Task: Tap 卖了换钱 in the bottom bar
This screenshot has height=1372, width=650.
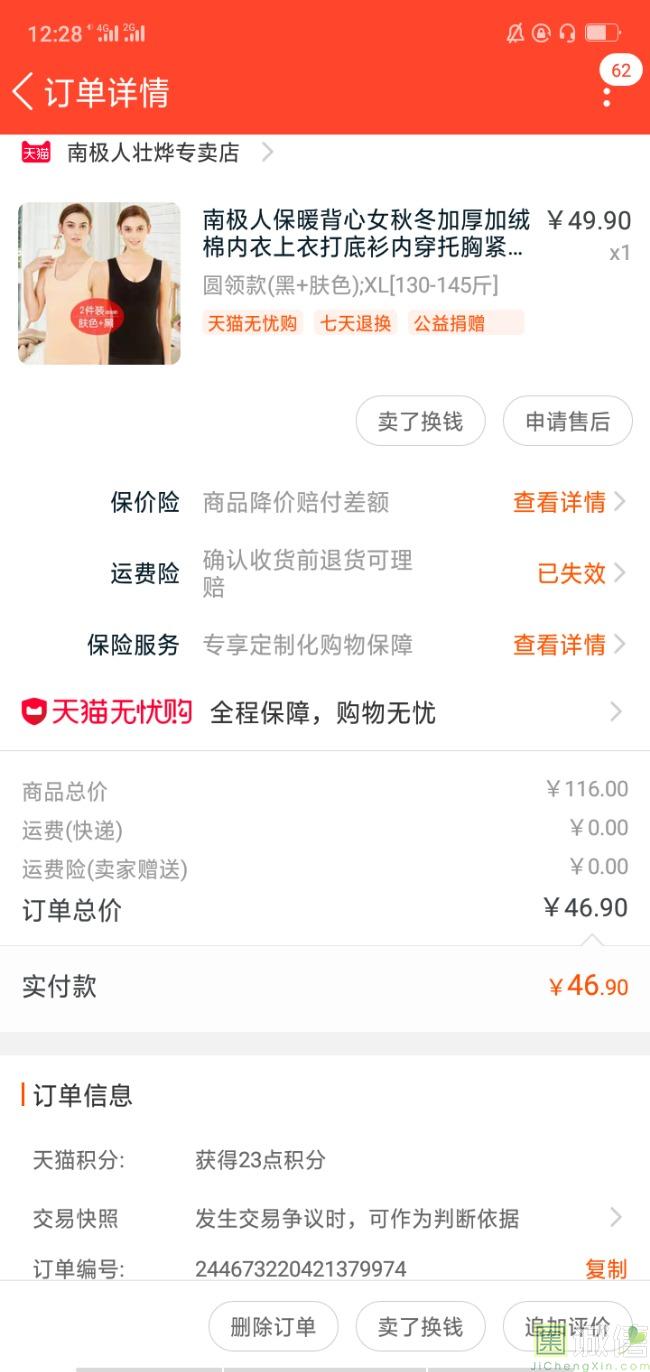Action: (420, 1327)
